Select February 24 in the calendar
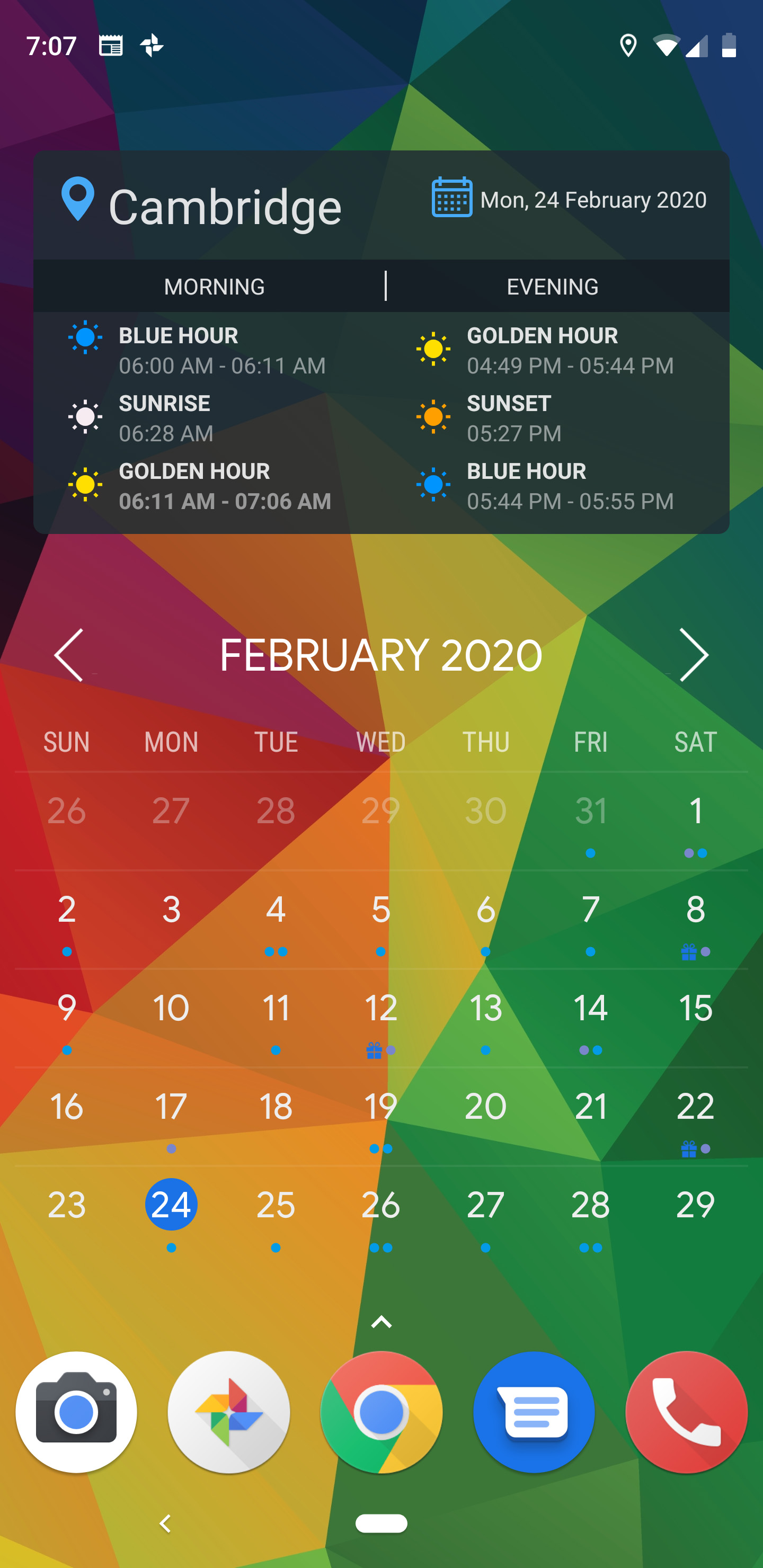 (171, 1205)
